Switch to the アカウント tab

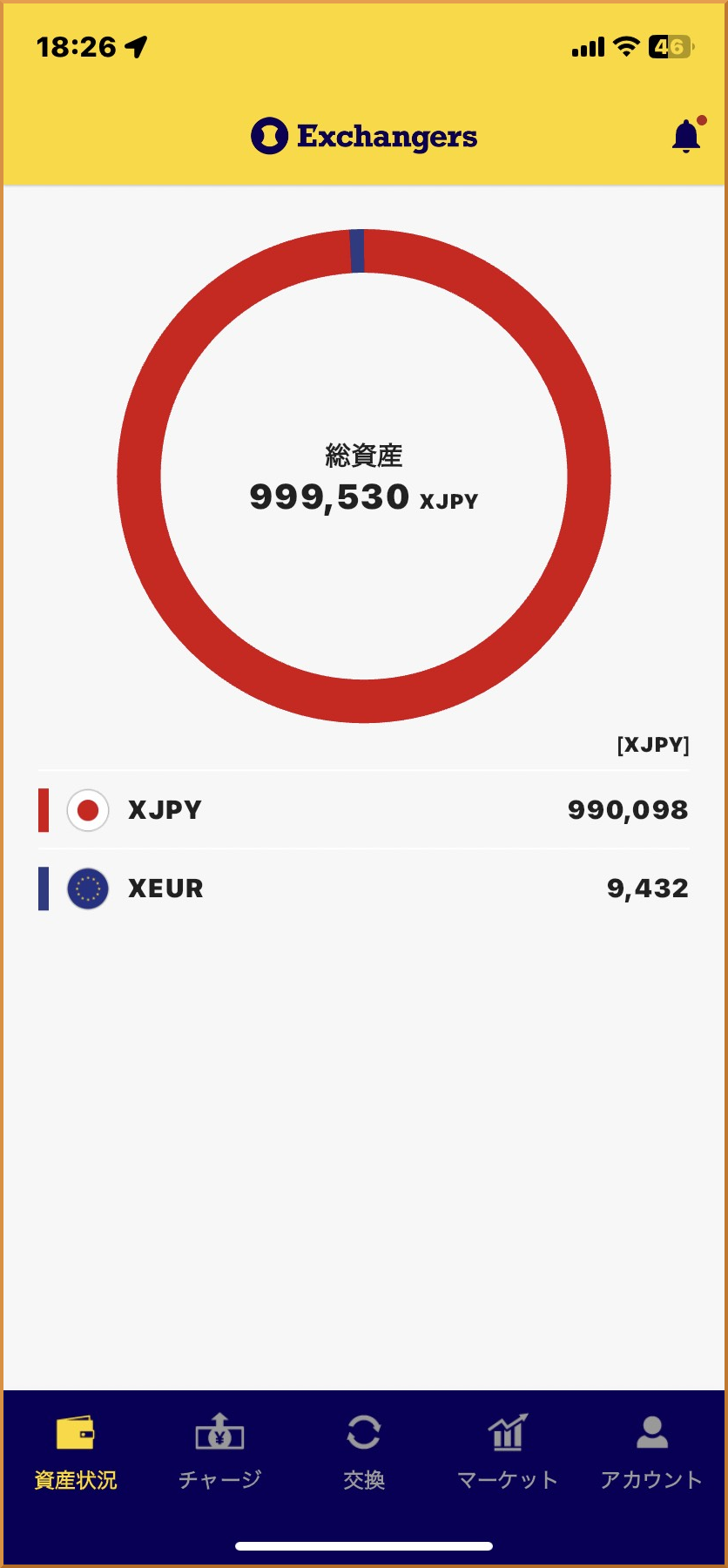(651, 1452)
